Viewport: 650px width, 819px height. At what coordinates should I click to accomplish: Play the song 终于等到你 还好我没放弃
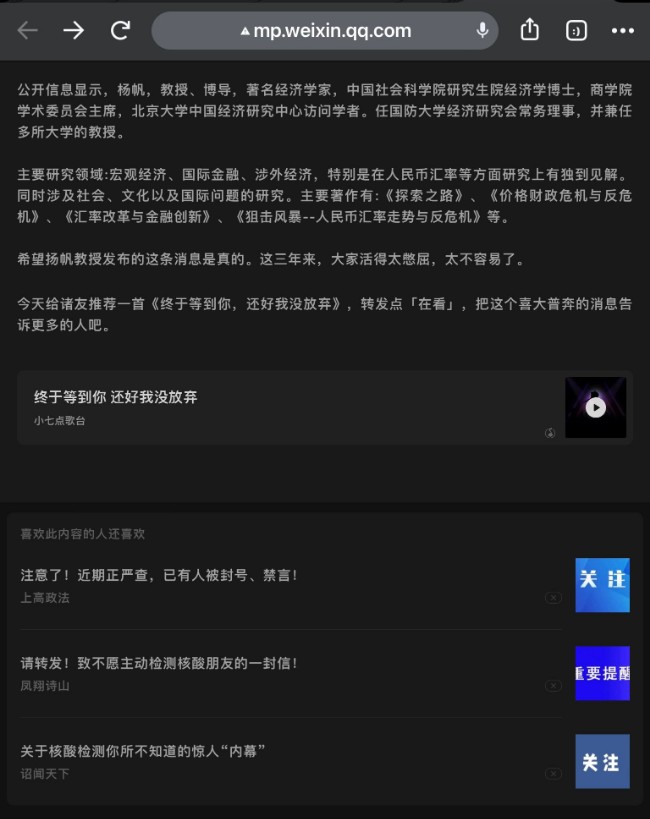click(x=595, y=408)
